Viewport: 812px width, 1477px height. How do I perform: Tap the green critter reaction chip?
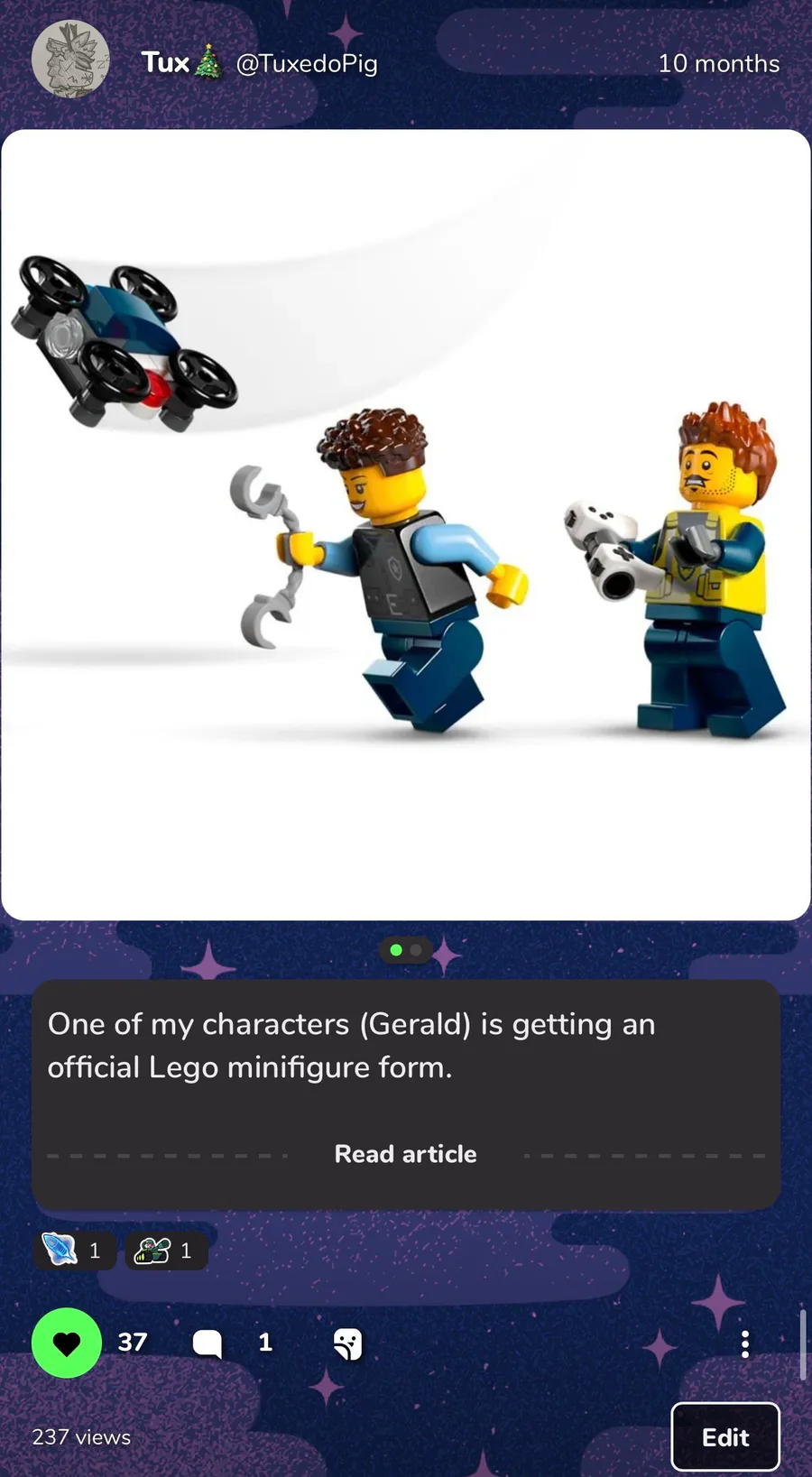(x=166, y=1251)
